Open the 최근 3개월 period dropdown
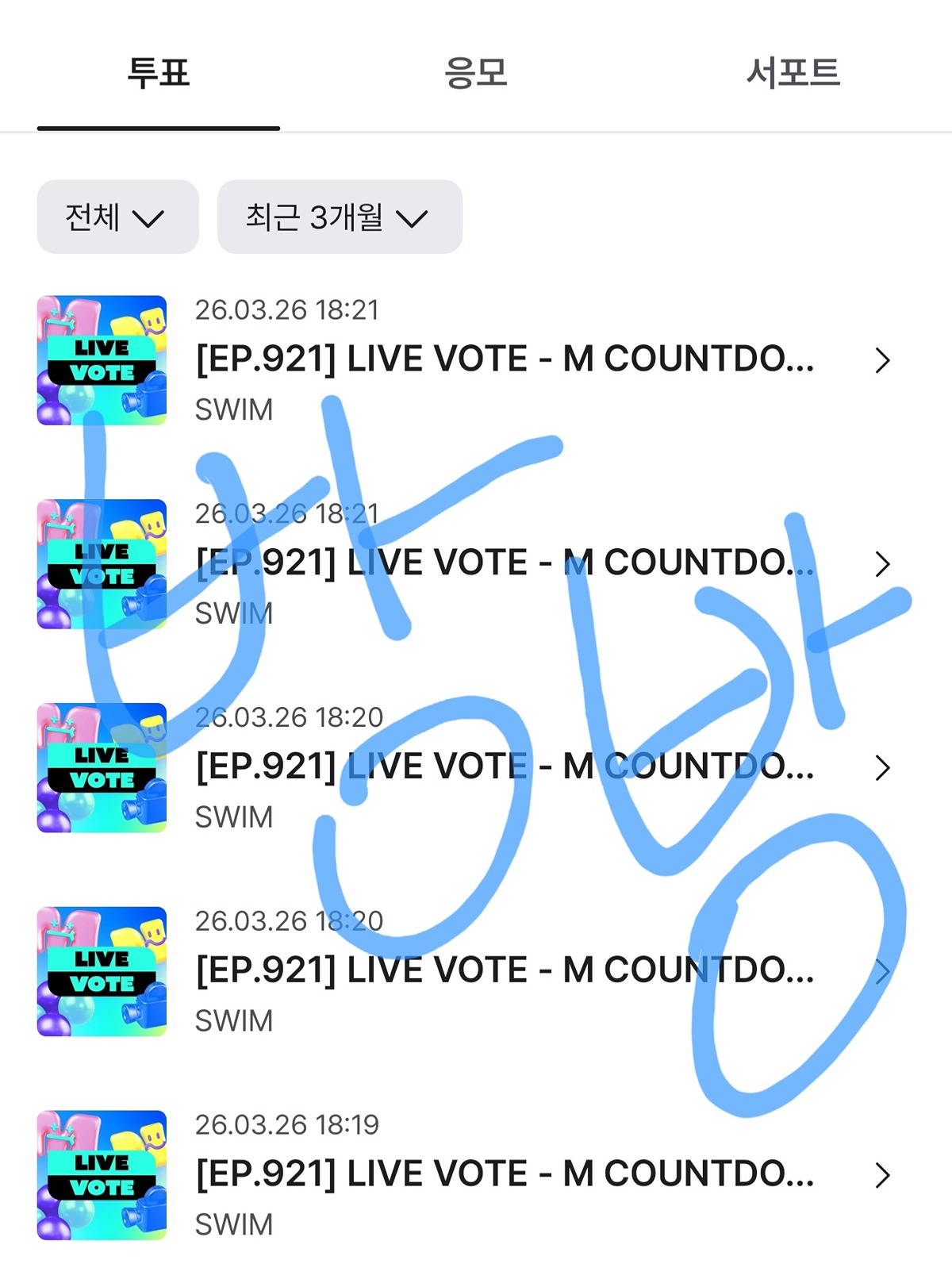The height and width of the screenshot is (1283, 952). pyautogui.click(x=339, y=217)
